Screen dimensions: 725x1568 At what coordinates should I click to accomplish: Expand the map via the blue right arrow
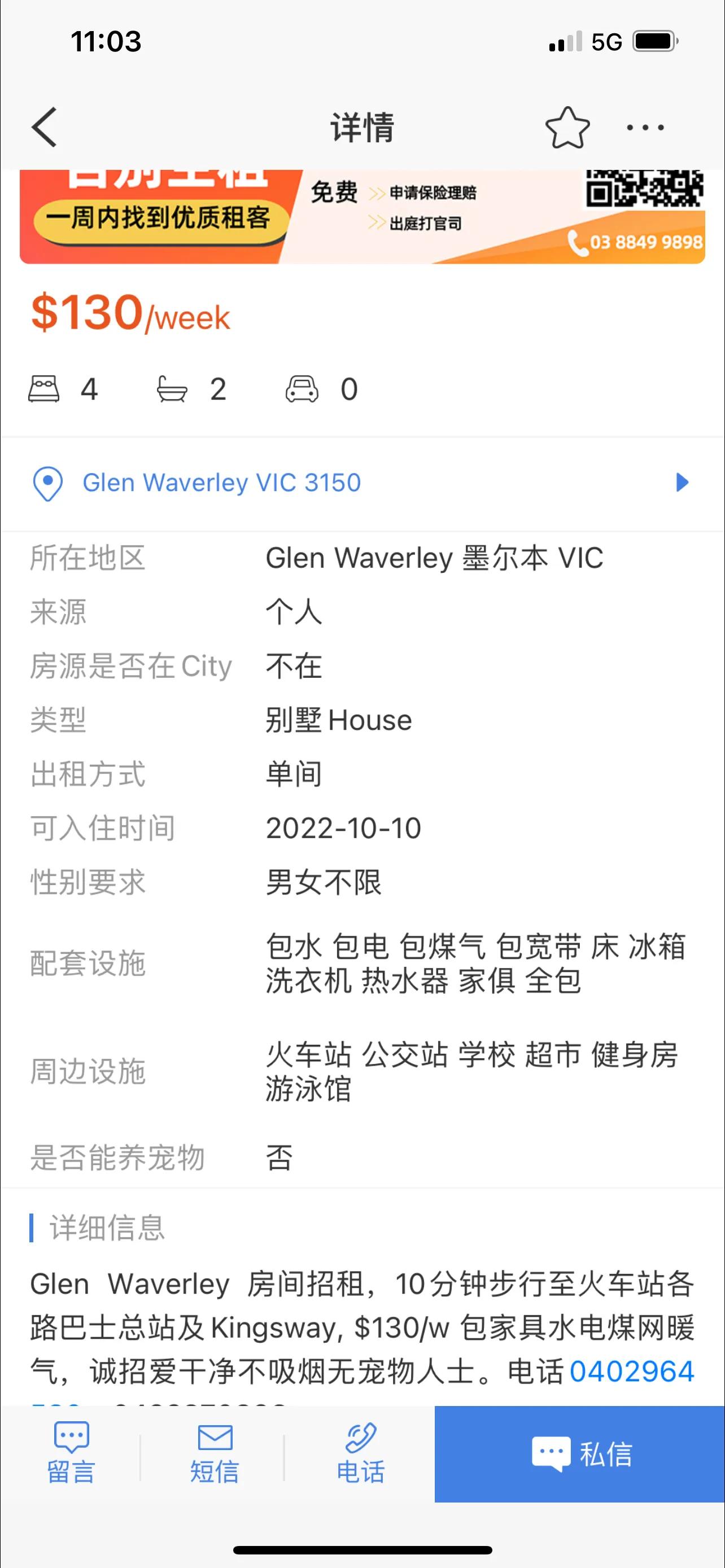point(682,483)
